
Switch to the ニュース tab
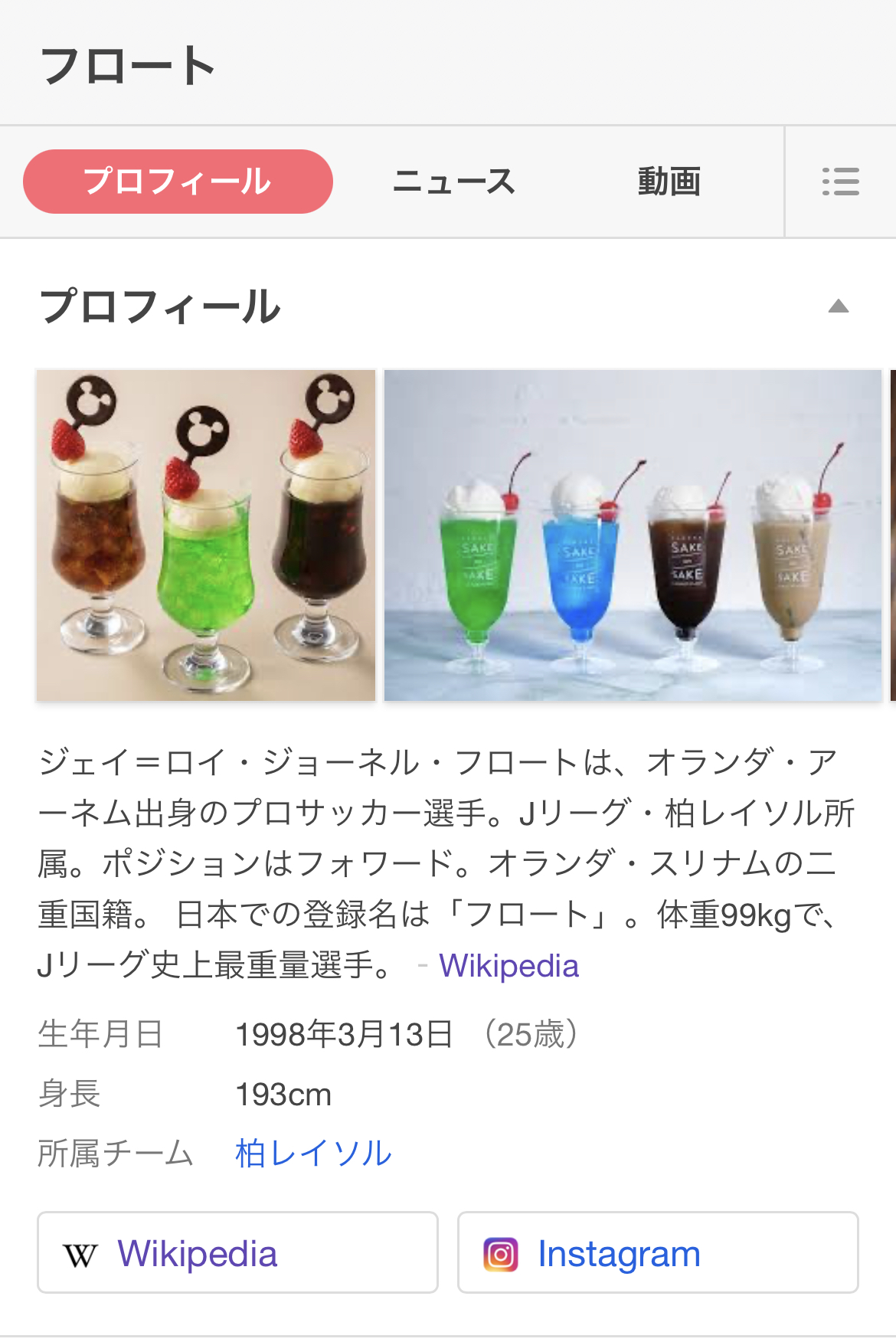click(x=453, y=182)
